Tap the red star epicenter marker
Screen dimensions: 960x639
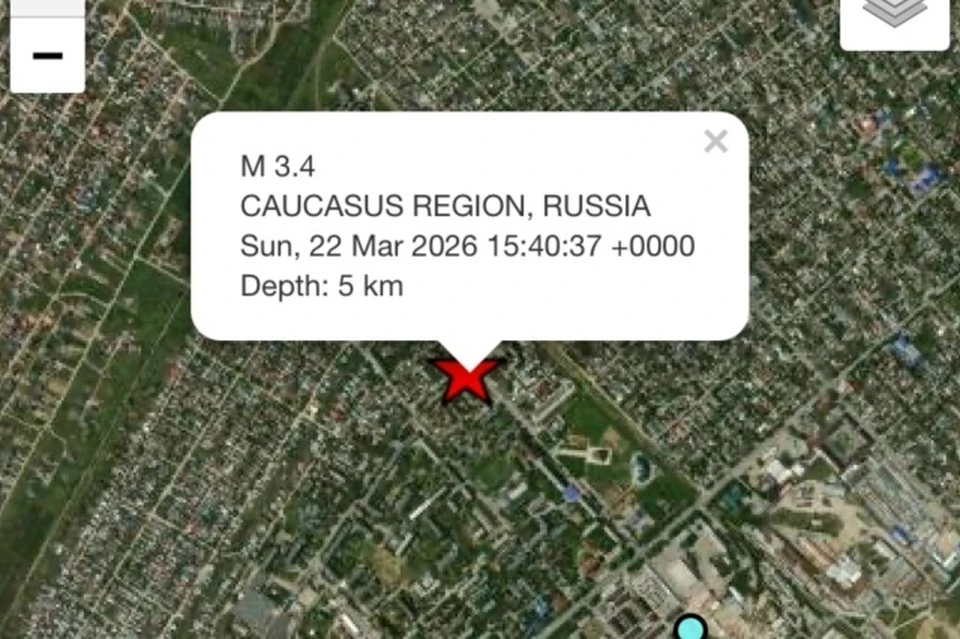(466, 380)
